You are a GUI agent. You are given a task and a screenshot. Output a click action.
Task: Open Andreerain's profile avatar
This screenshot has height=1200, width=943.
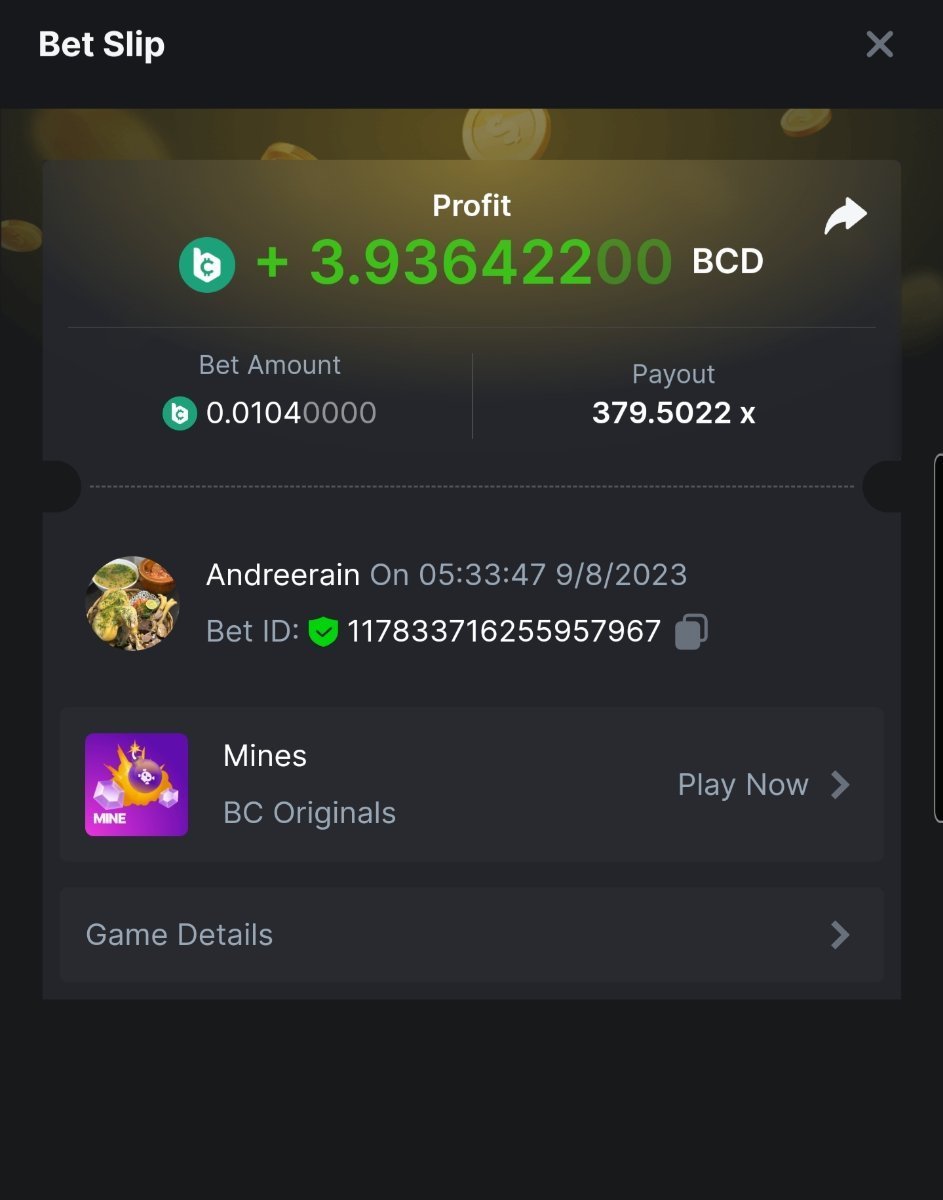(x=132, y=603)
